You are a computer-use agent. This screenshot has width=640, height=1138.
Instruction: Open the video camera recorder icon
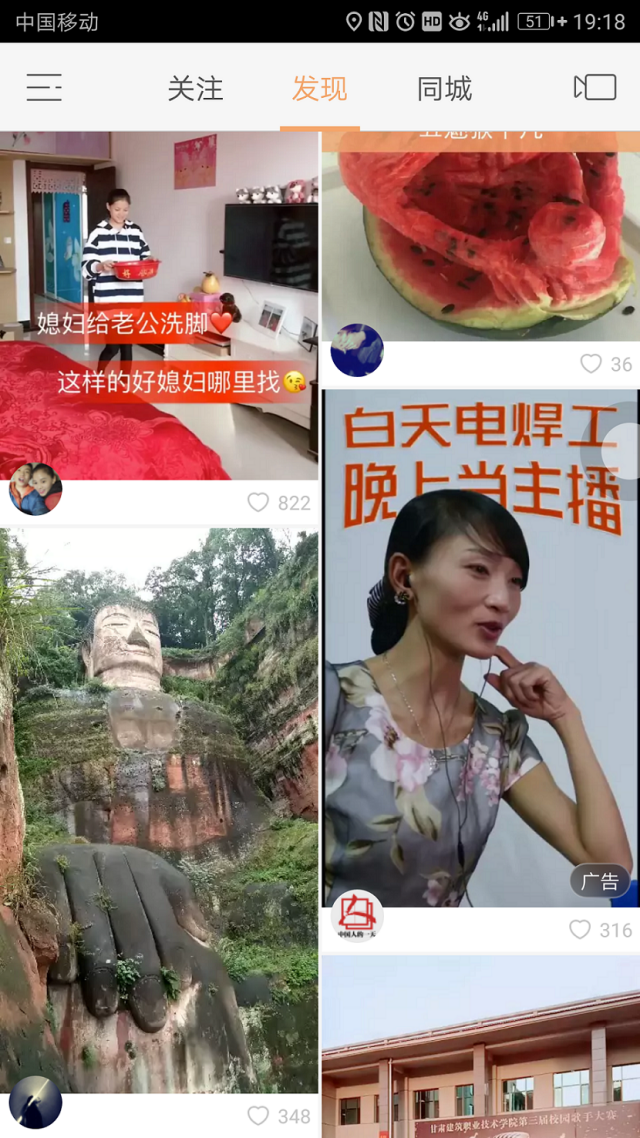coord(595,88)
